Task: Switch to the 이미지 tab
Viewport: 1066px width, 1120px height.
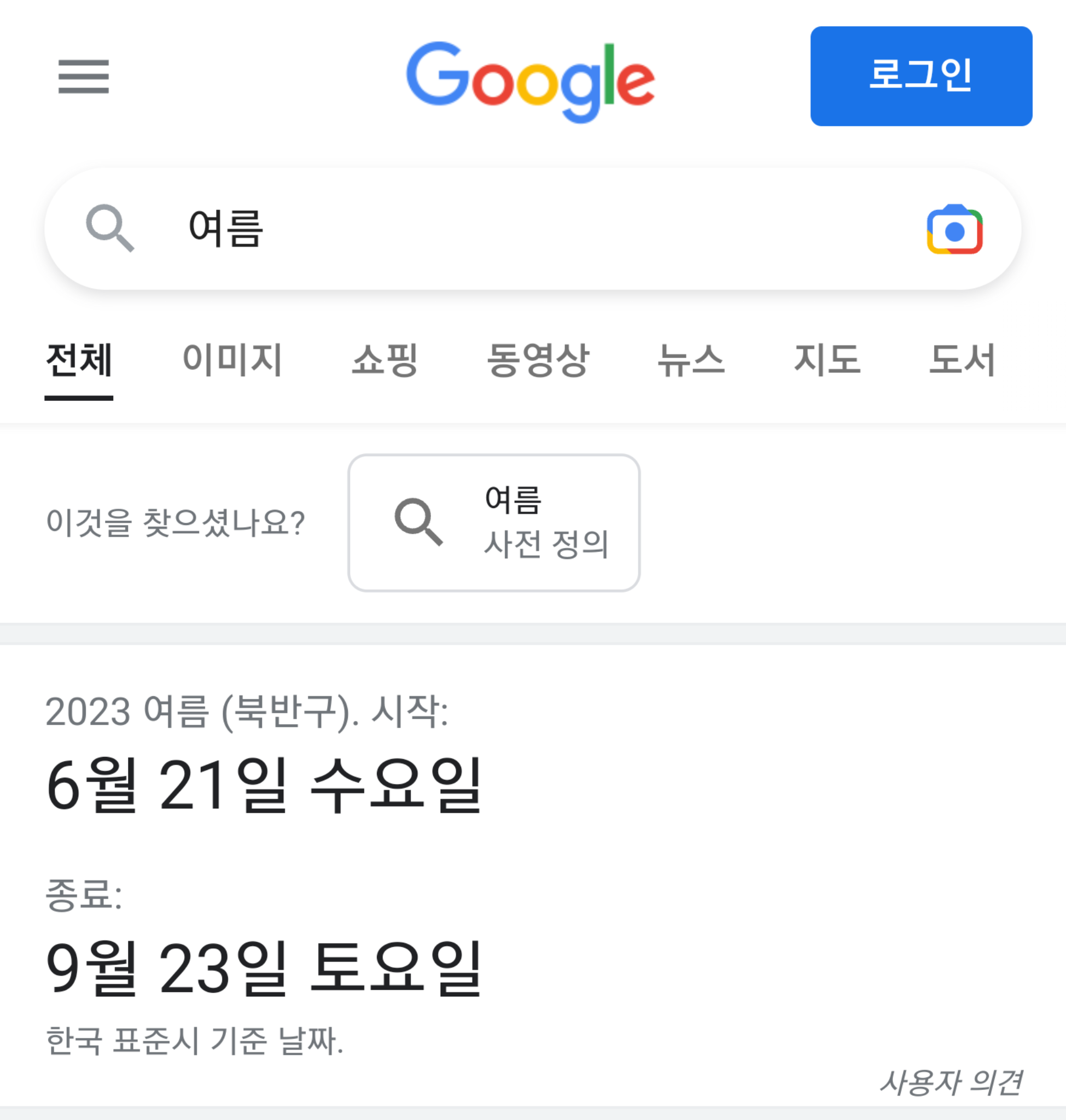Action: (x=232, y=360)
